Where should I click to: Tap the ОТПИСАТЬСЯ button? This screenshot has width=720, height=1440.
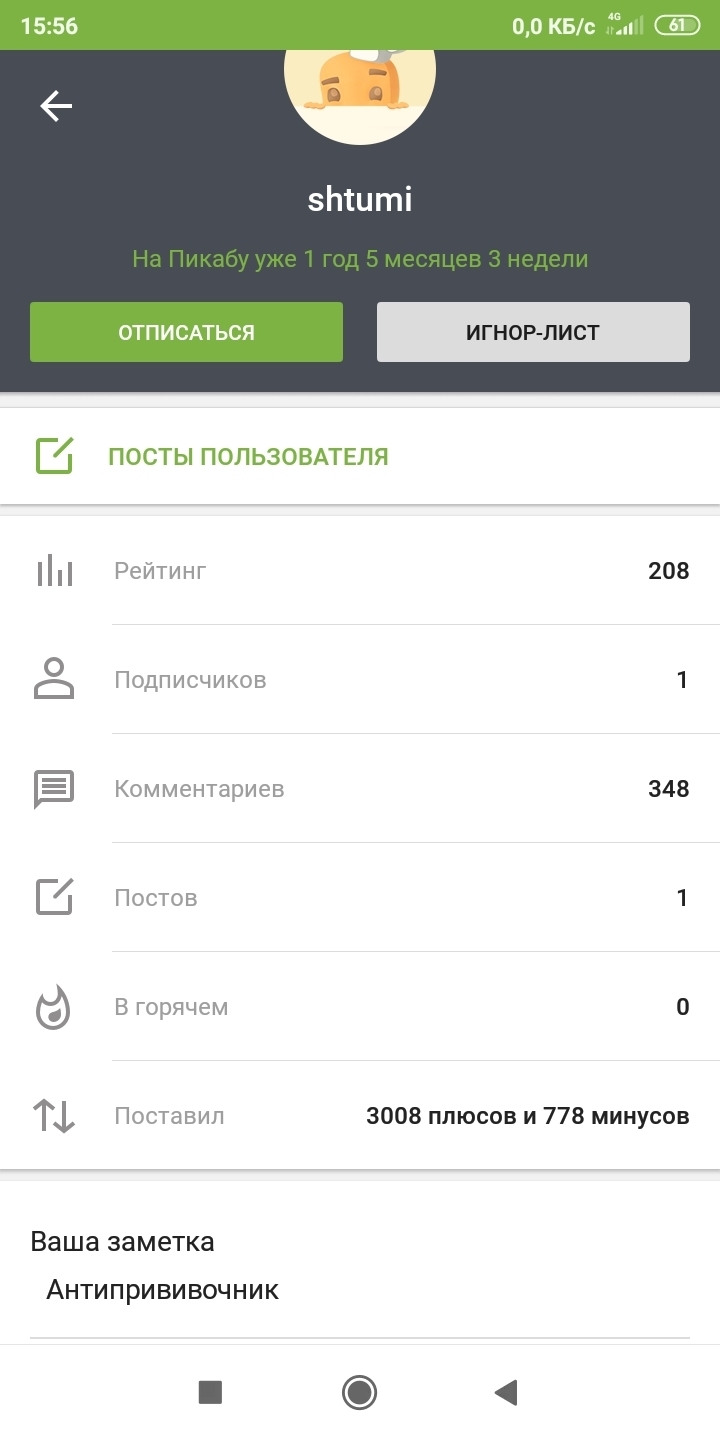(186, 332)
